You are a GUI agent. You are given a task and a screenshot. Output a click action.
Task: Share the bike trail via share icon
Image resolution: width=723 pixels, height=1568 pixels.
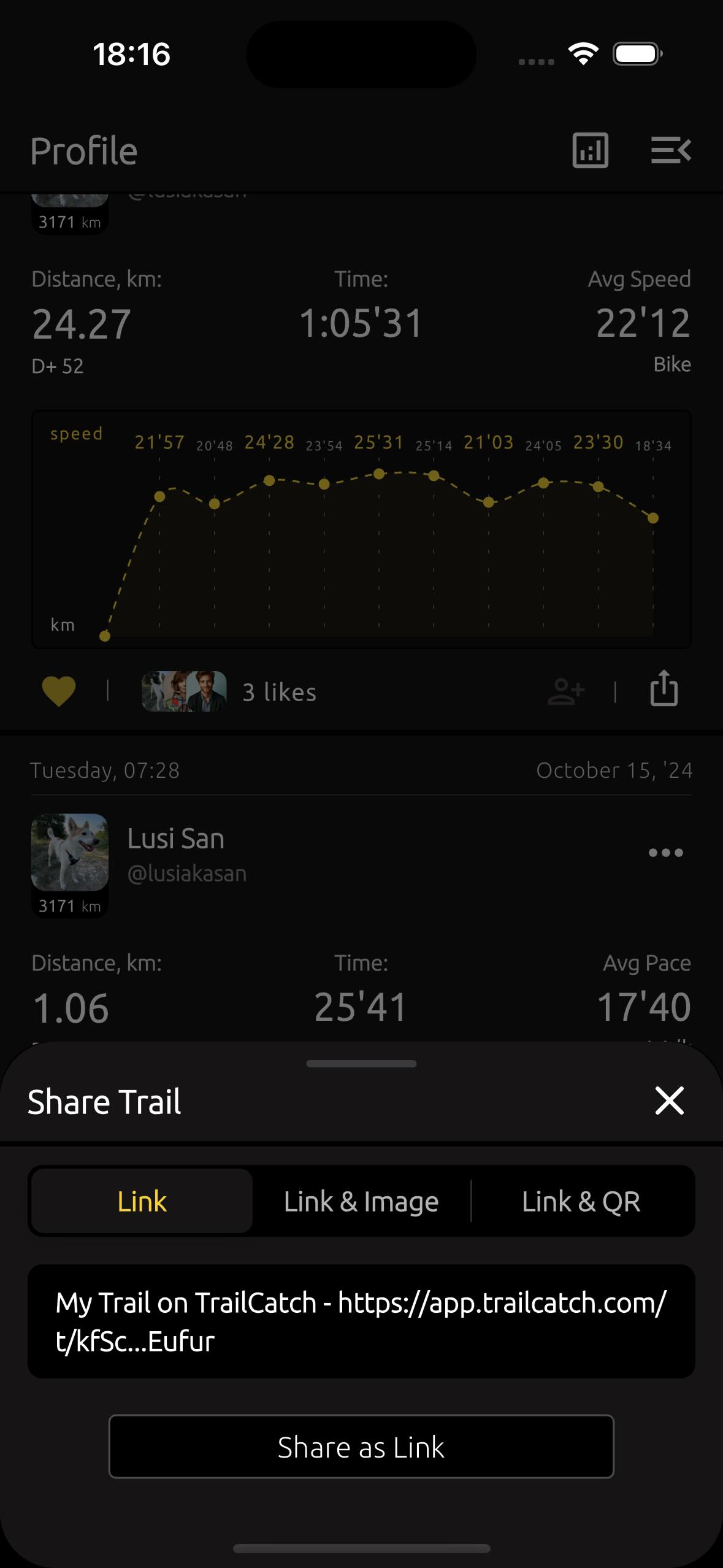(664, 690)
